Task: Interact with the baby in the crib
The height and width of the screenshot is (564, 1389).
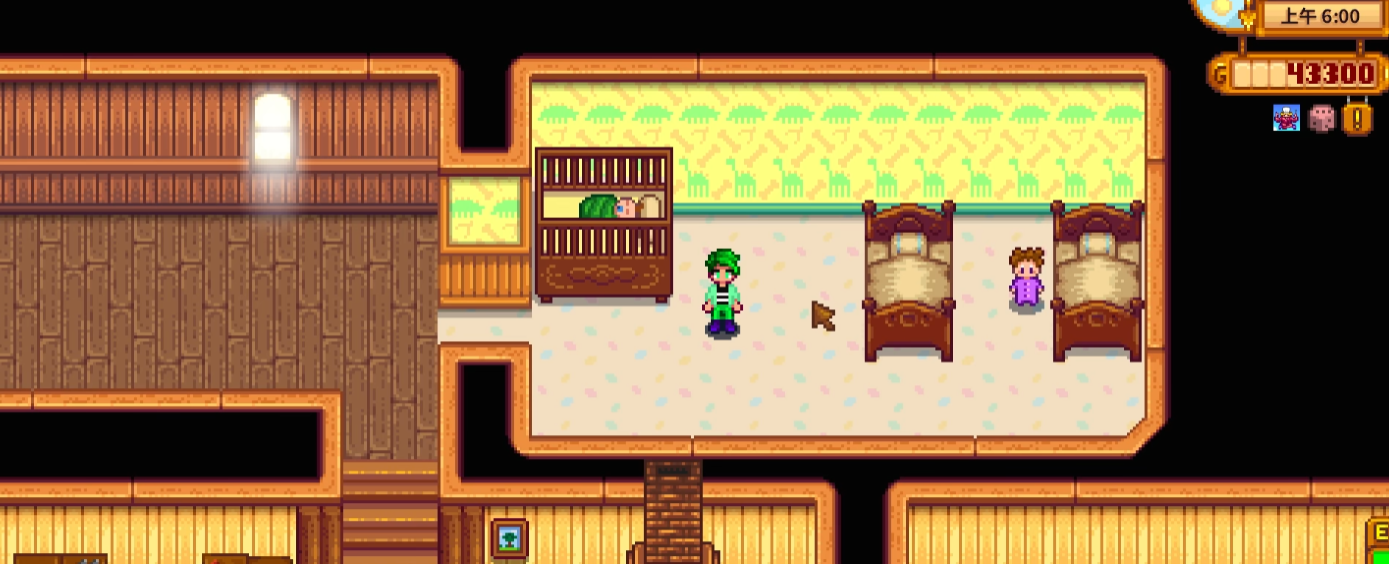Action: point(615,207)
